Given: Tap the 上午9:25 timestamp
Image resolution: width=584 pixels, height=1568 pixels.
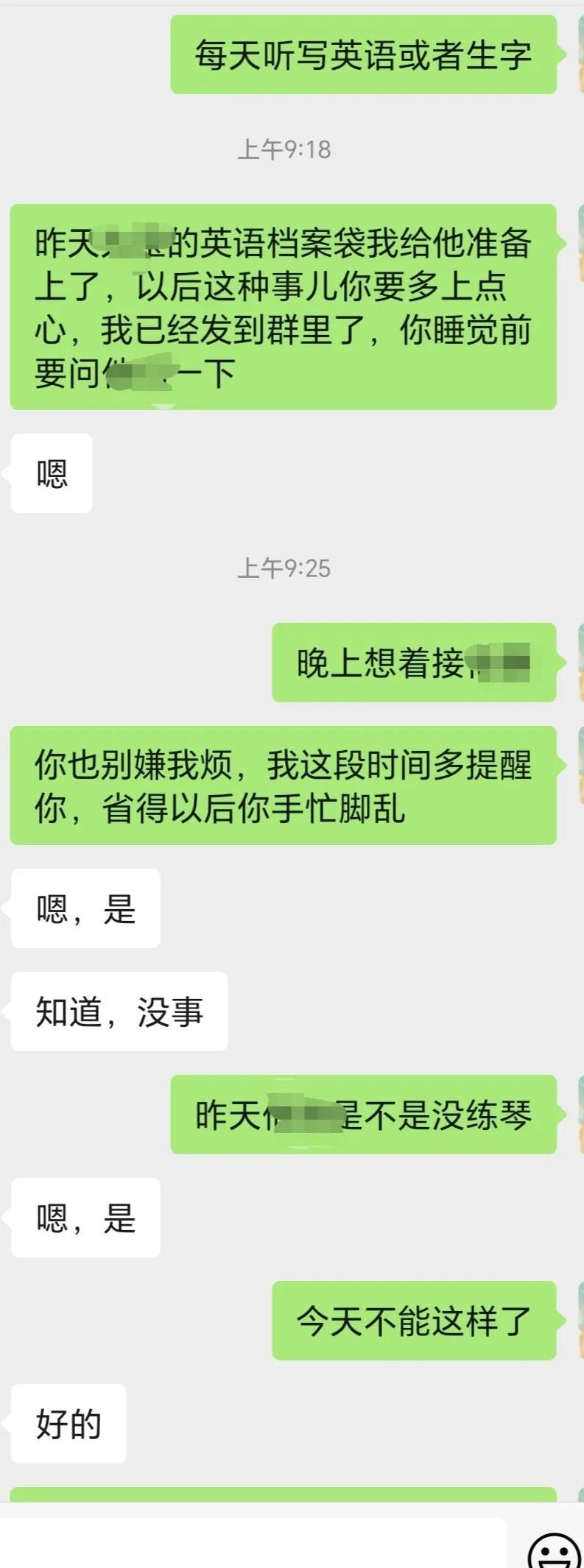Looking at the screenshot, I should click(286, 568).
